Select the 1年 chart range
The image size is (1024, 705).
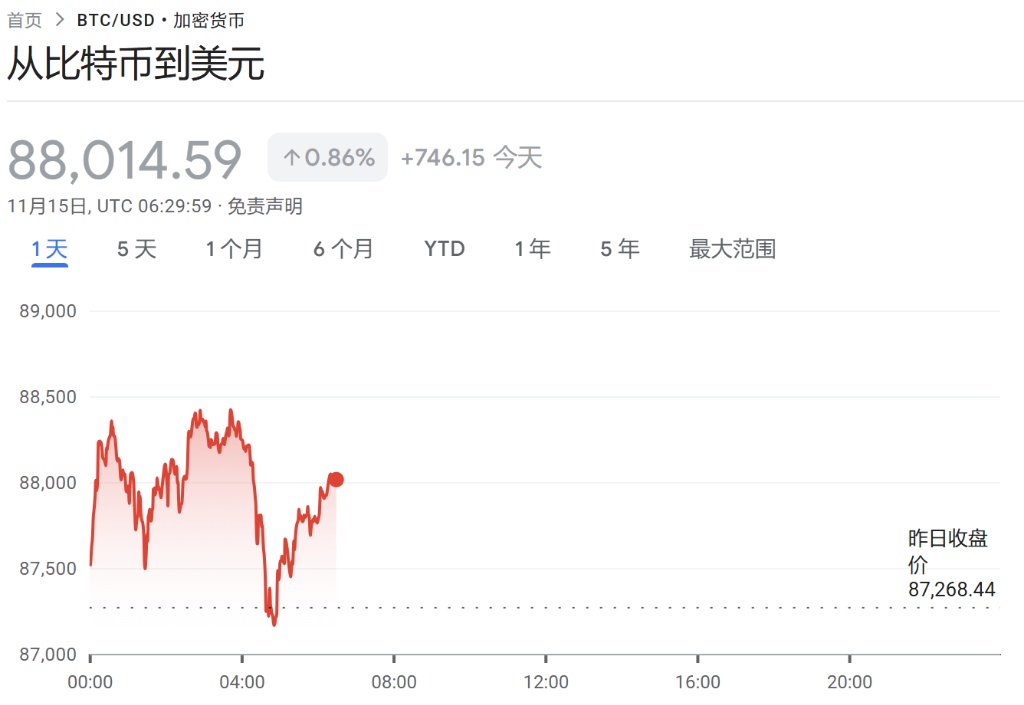tap(532, 249)
